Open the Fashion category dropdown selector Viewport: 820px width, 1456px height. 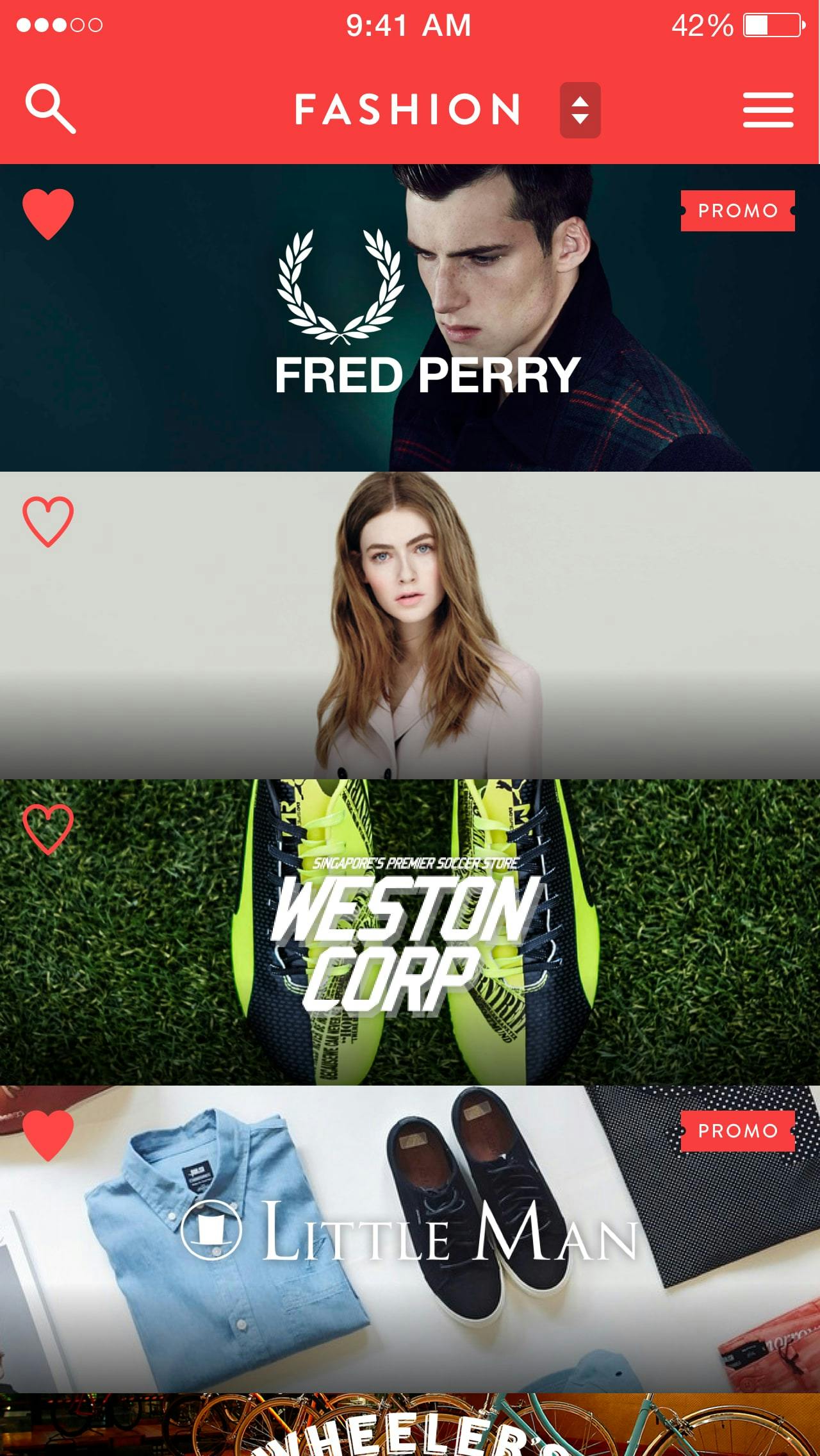point(580,110)
